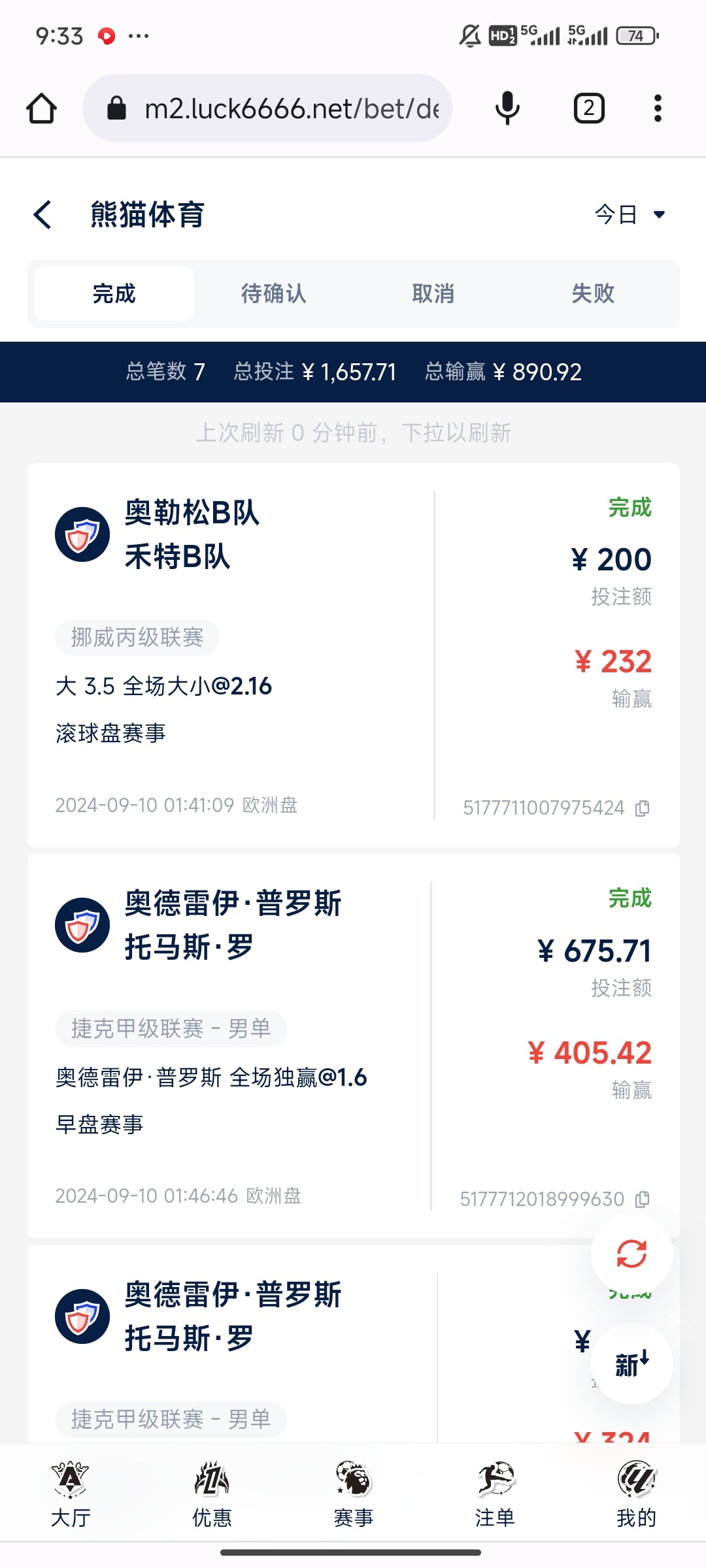Open the browser tab switcher showing 2

point(587,108)
